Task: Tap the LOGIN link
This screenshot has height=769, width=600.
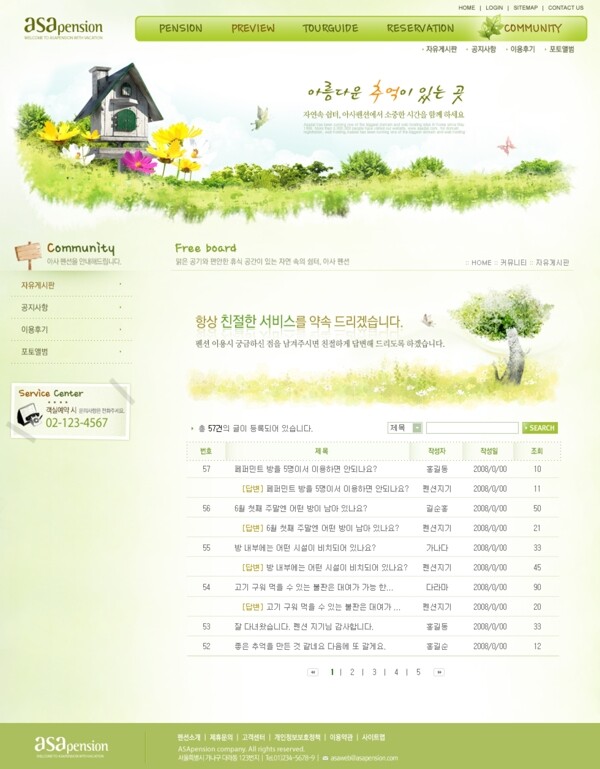Action: pos(494,7)
